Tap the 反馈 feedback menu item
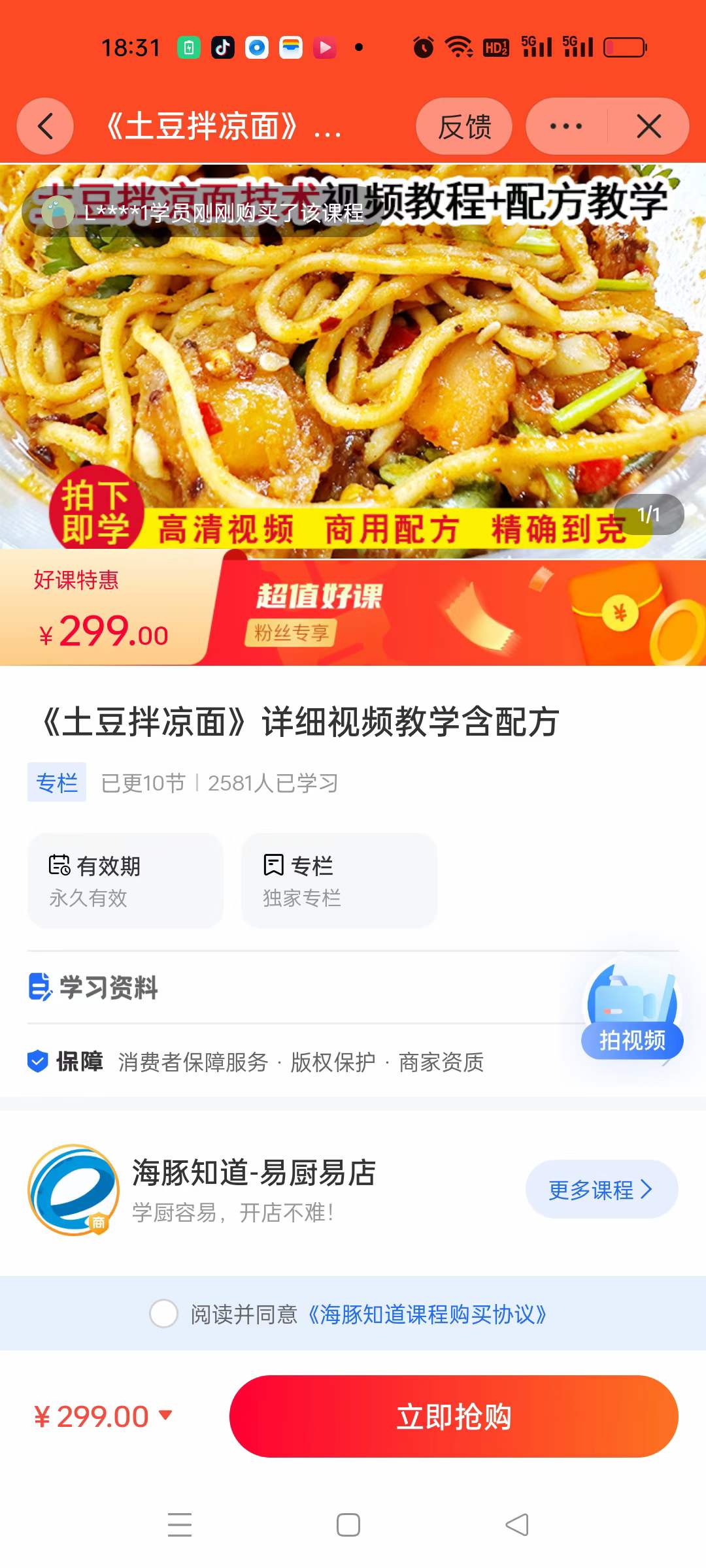 coord(465,127)
